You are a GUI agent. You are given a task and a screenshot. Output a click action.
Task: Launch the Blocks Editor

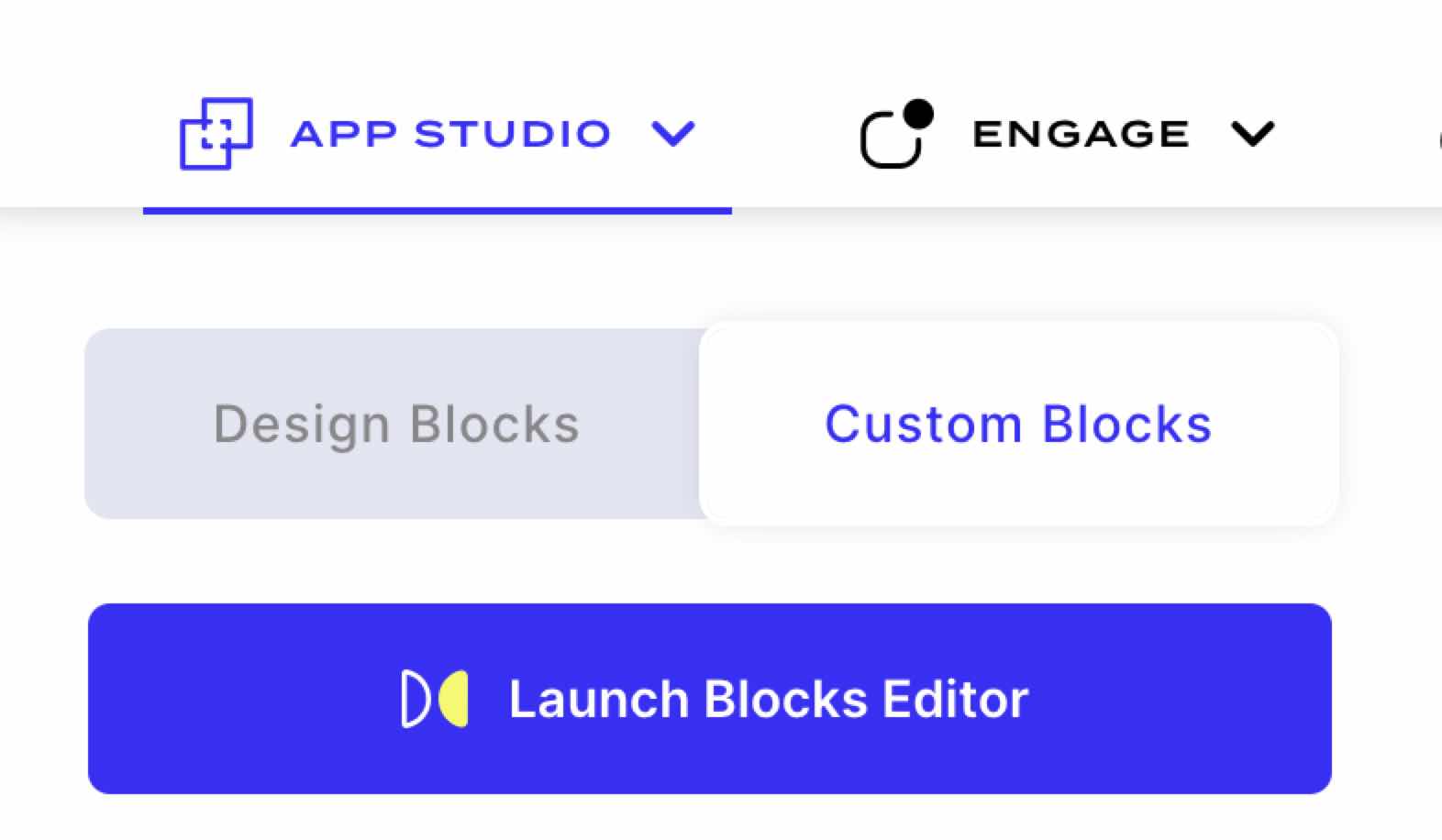pyautogui.click(x=709, y=699)
